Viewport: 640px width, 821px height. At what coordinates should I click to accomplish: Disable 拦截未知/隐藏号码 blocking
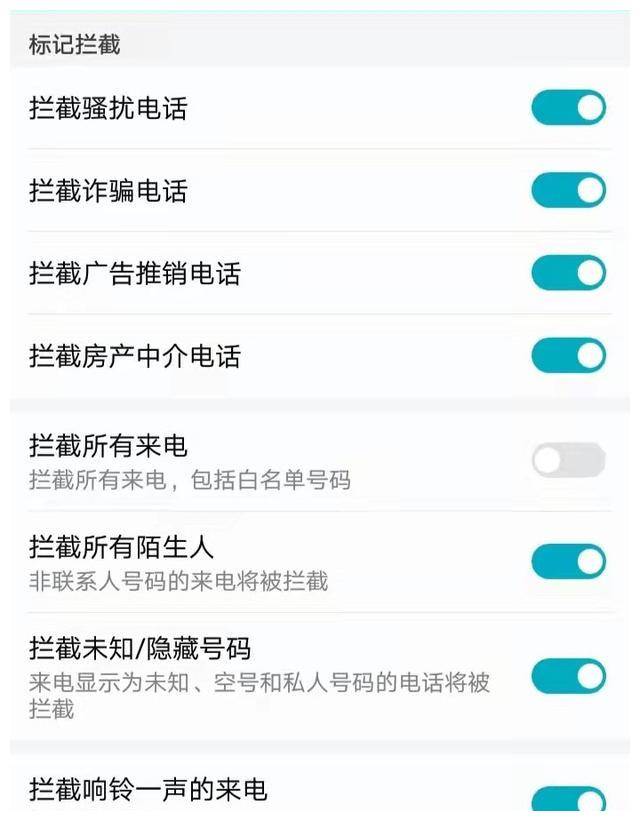tap(568, 676)
